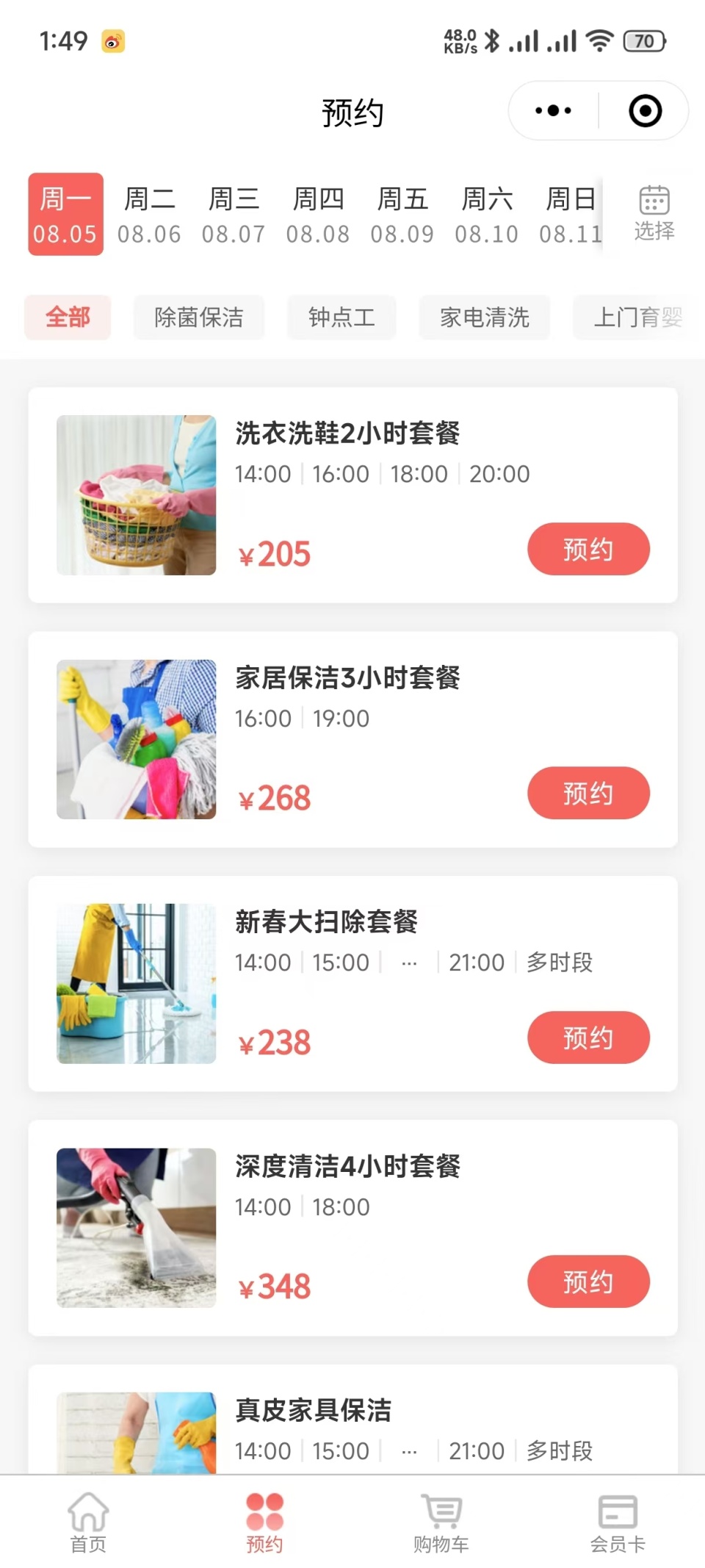Image resolution: width=705 pixels, height=1568 pixels.
Task: Show 全部 services
Action: point(68,317)
